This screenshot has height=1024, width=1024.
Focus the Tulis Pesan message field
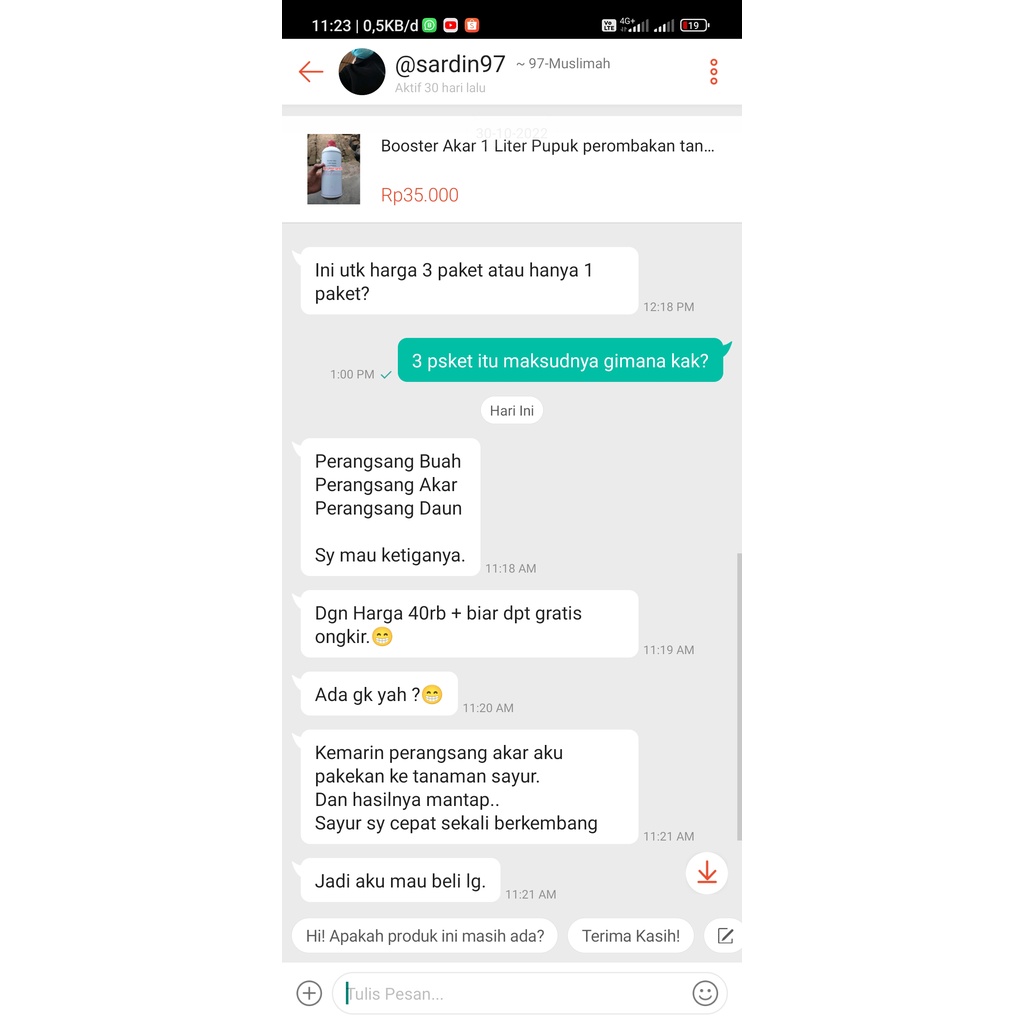coord(510,993)
